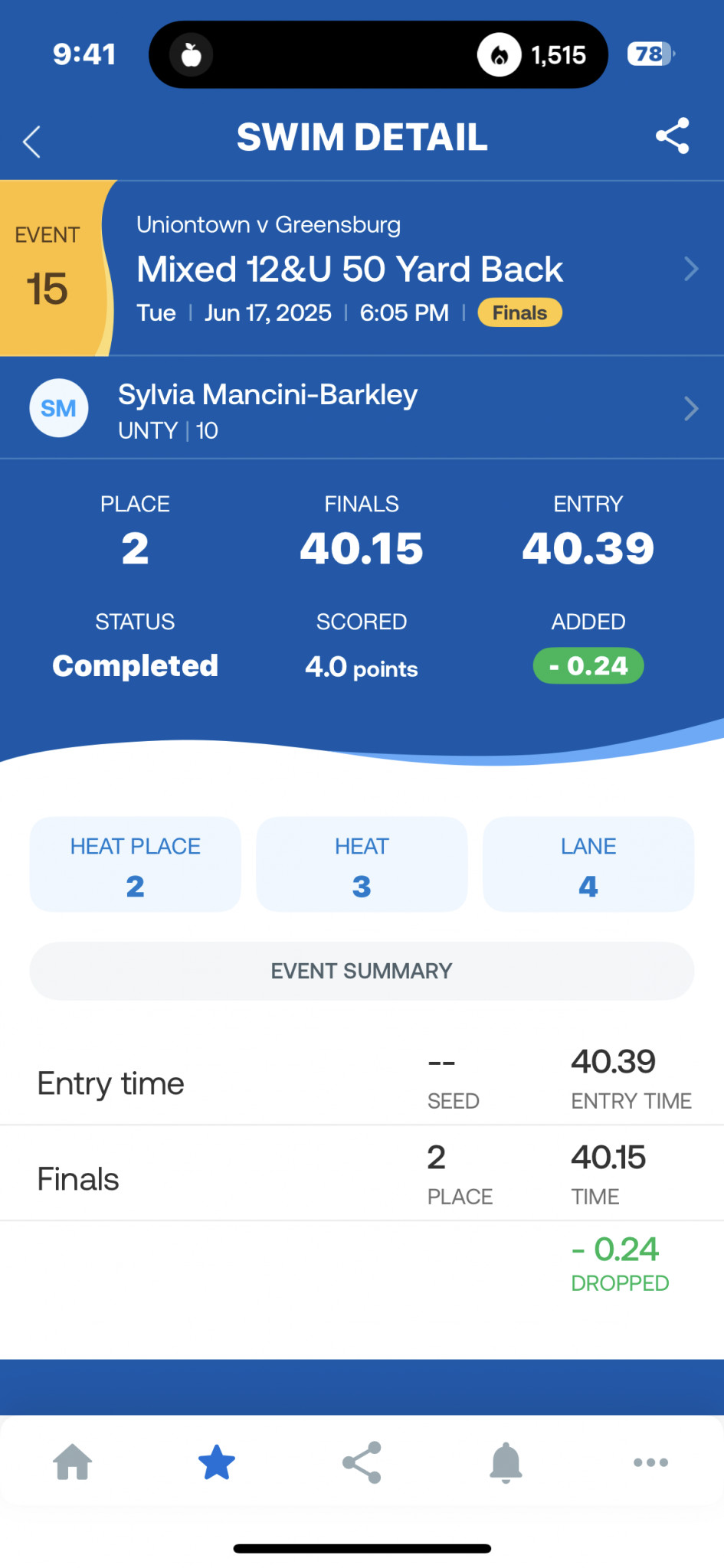This screenshot has height=1568, width=724.
Task: Open the share tab in bottom bar
Action: [x=362, y=1462]
